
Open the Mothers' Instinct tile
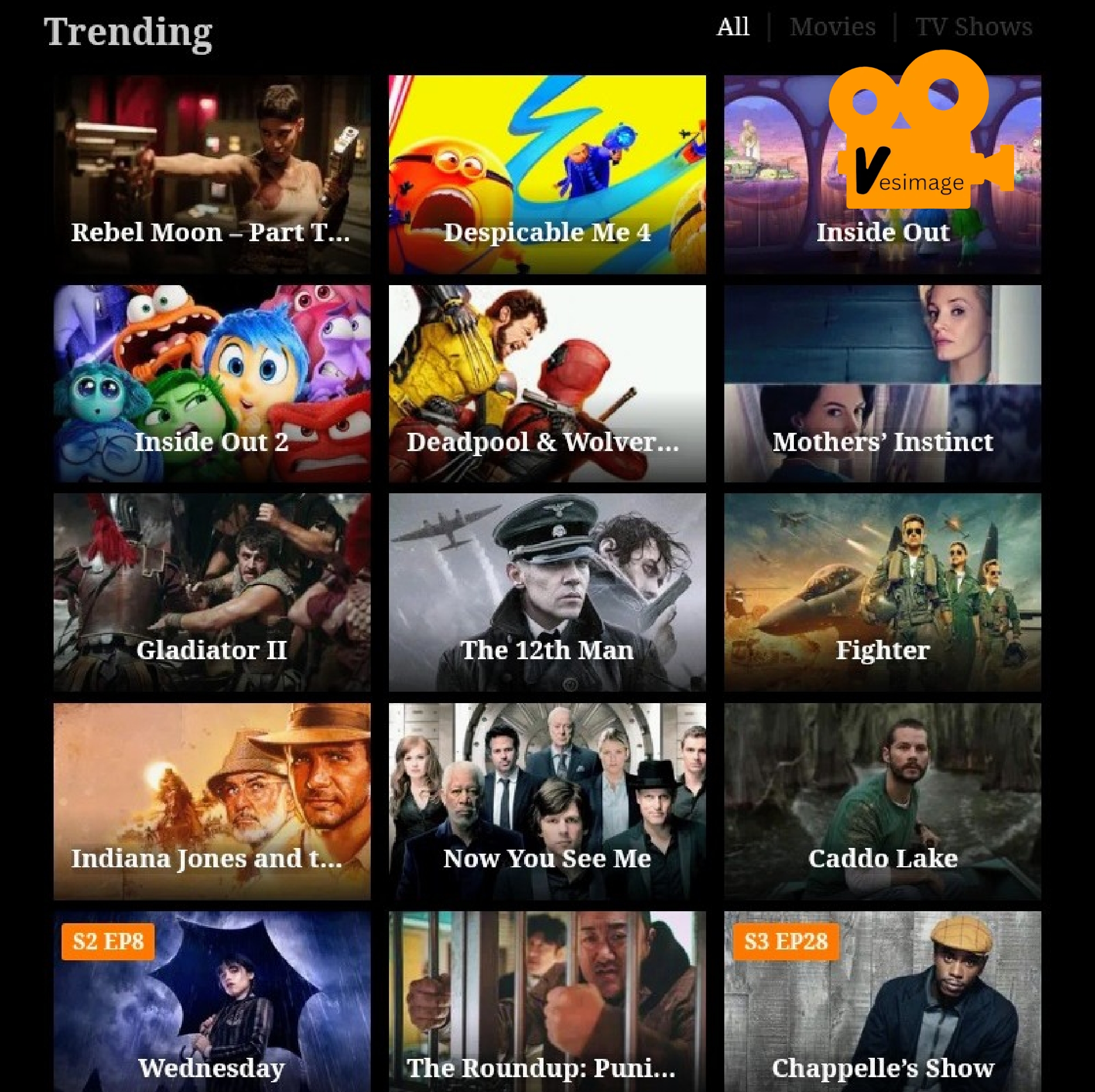pos(882,383)
